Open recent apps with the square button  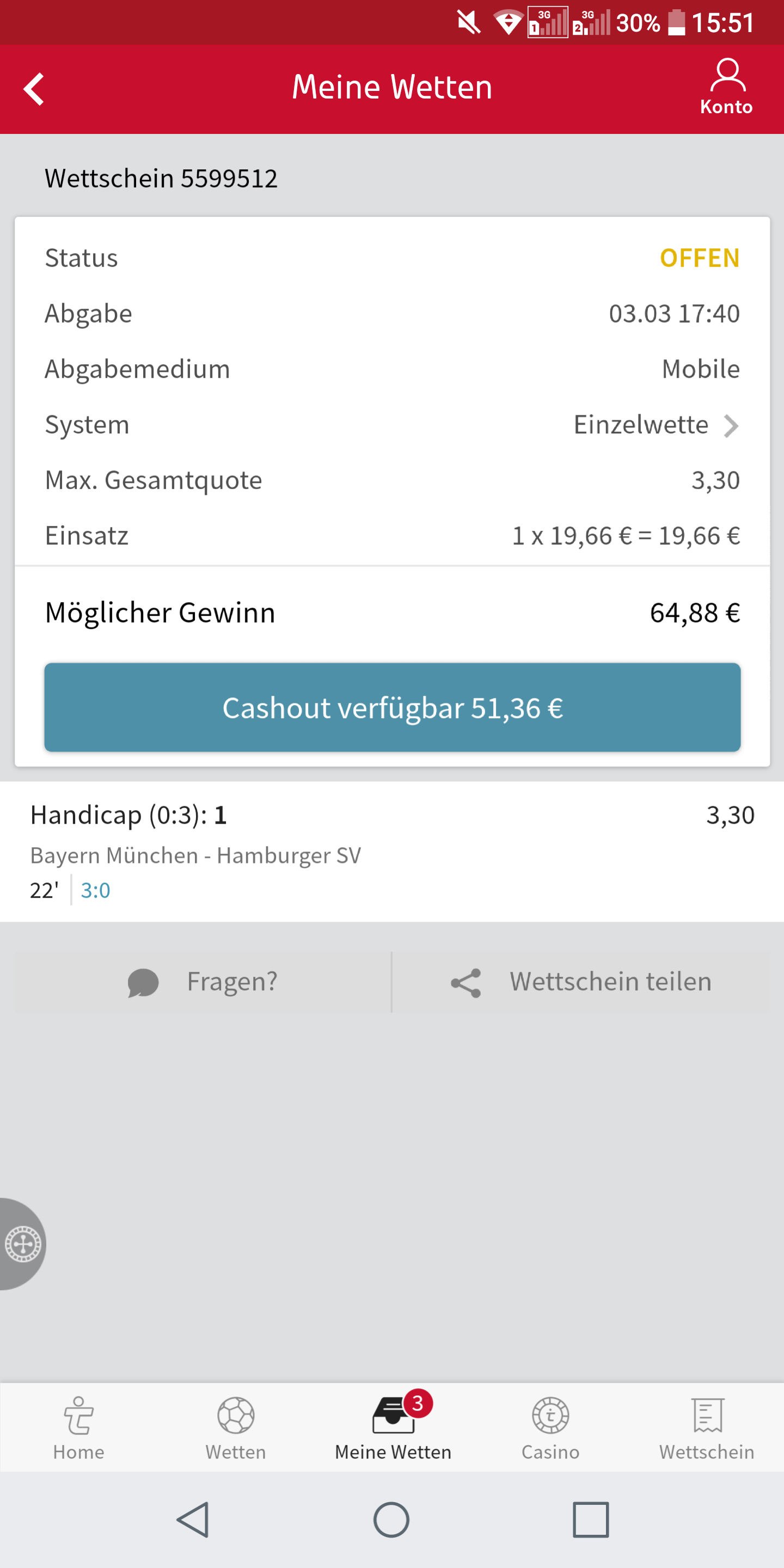[x=590, y=1520]
